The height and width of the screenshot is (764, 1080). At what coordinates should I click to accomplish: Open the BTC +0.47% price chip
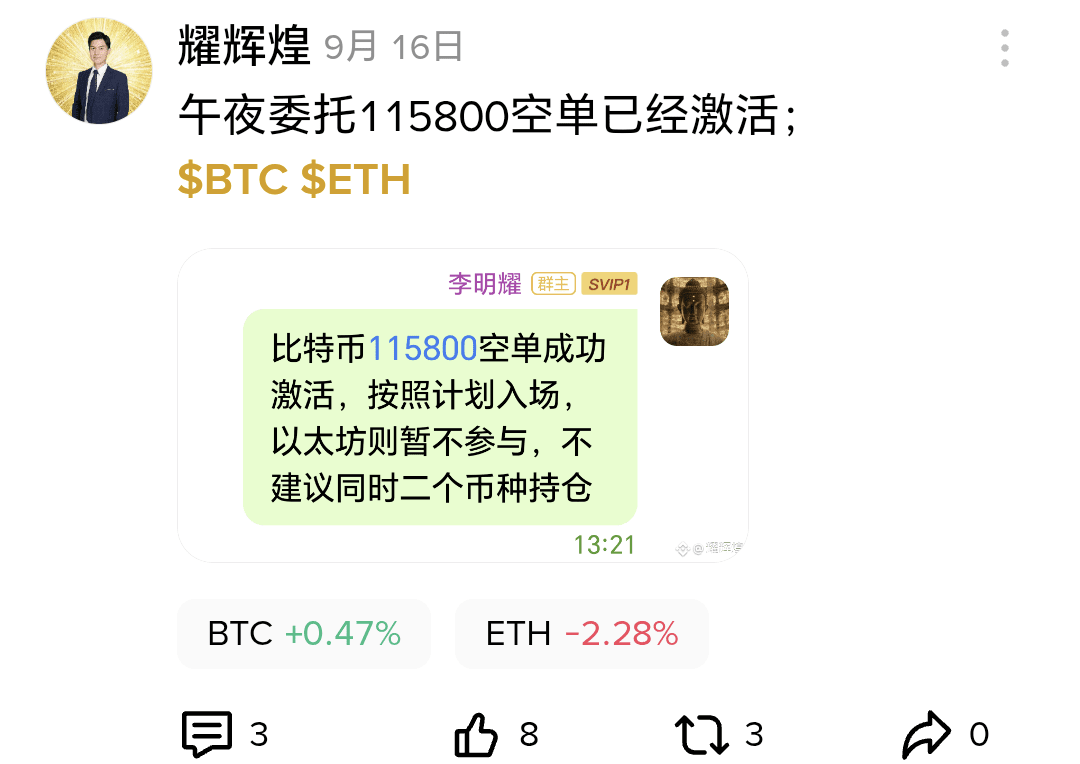coord(304,633)
